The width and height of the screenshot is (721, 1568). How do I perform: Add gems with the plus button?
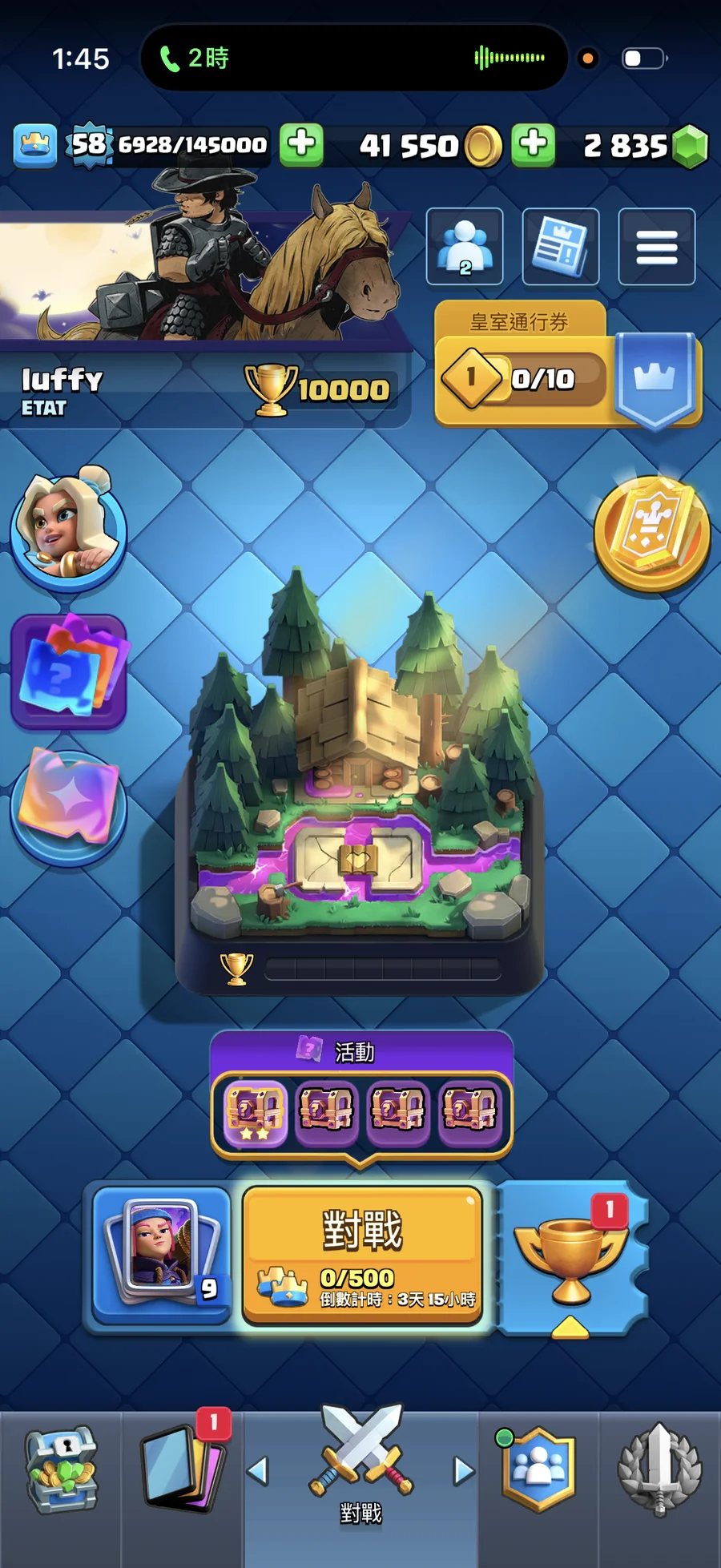[x=301, y=144]
